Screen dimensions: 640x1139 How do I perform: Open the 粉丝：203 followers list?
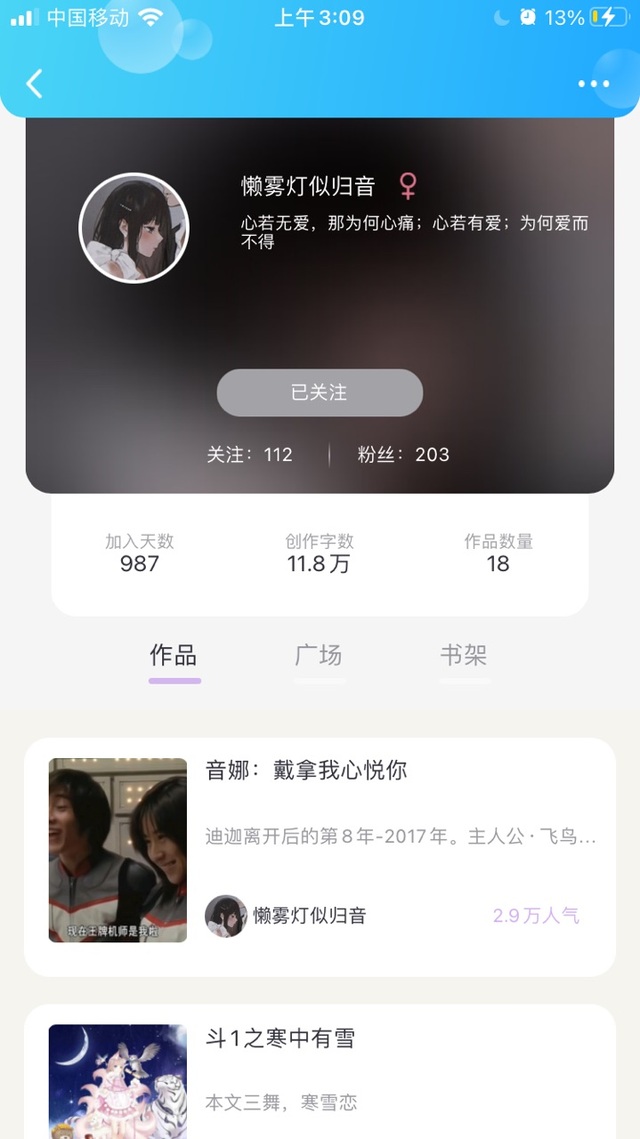click(x=403, y=455)
